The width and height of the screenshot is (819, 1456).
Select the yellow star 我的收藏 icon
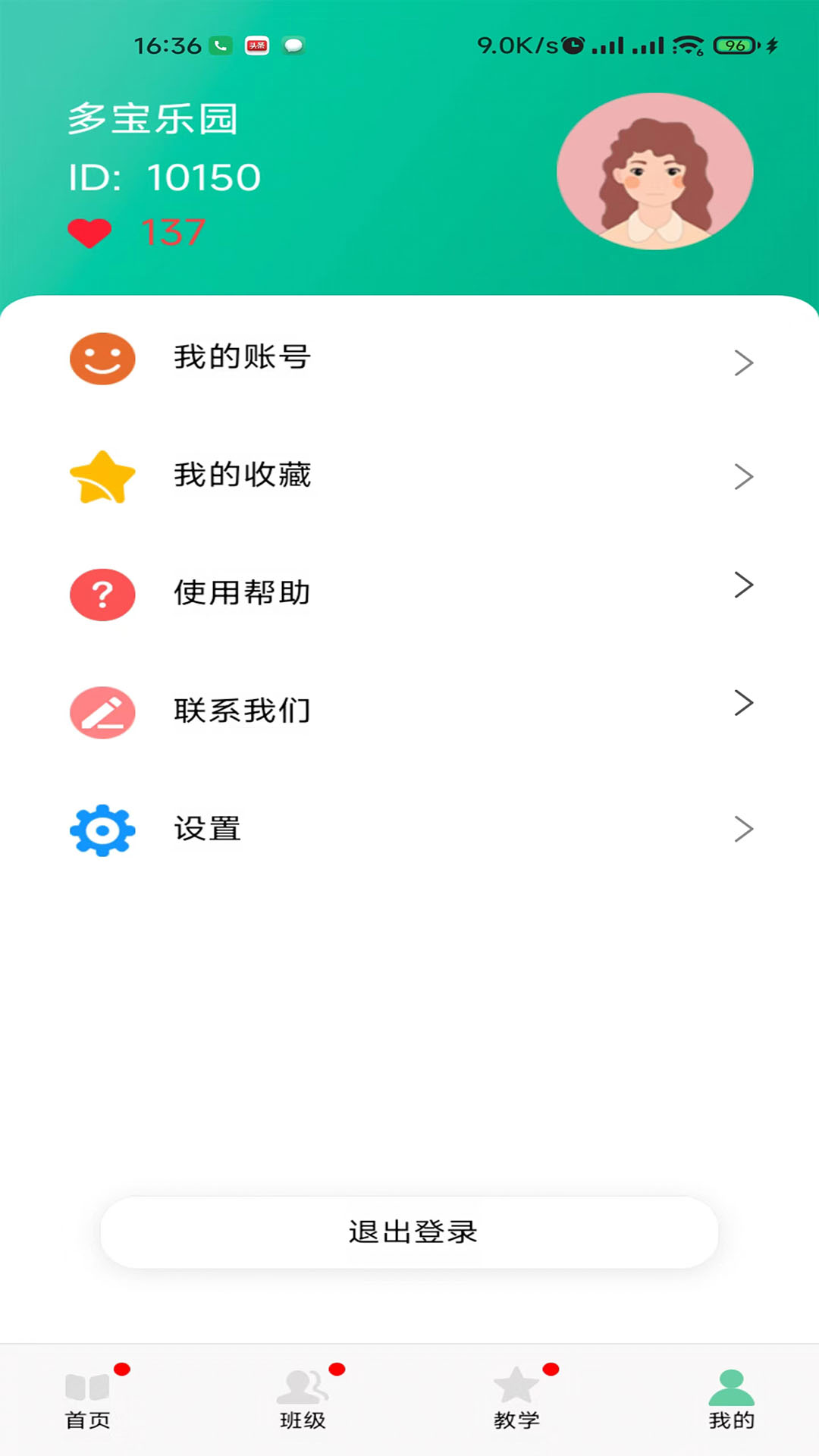click(102, 476)
